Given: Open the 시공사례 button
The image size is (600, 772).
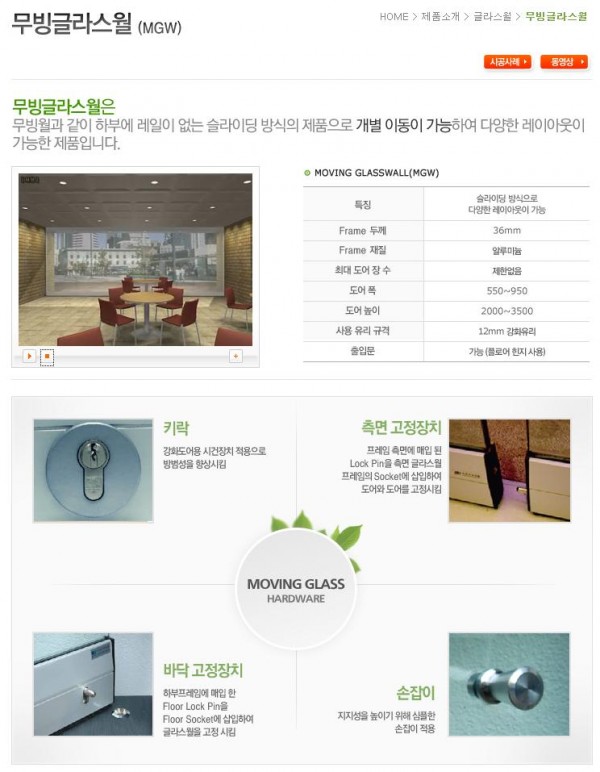Looking at the screenshot, I should pos(508,62).
